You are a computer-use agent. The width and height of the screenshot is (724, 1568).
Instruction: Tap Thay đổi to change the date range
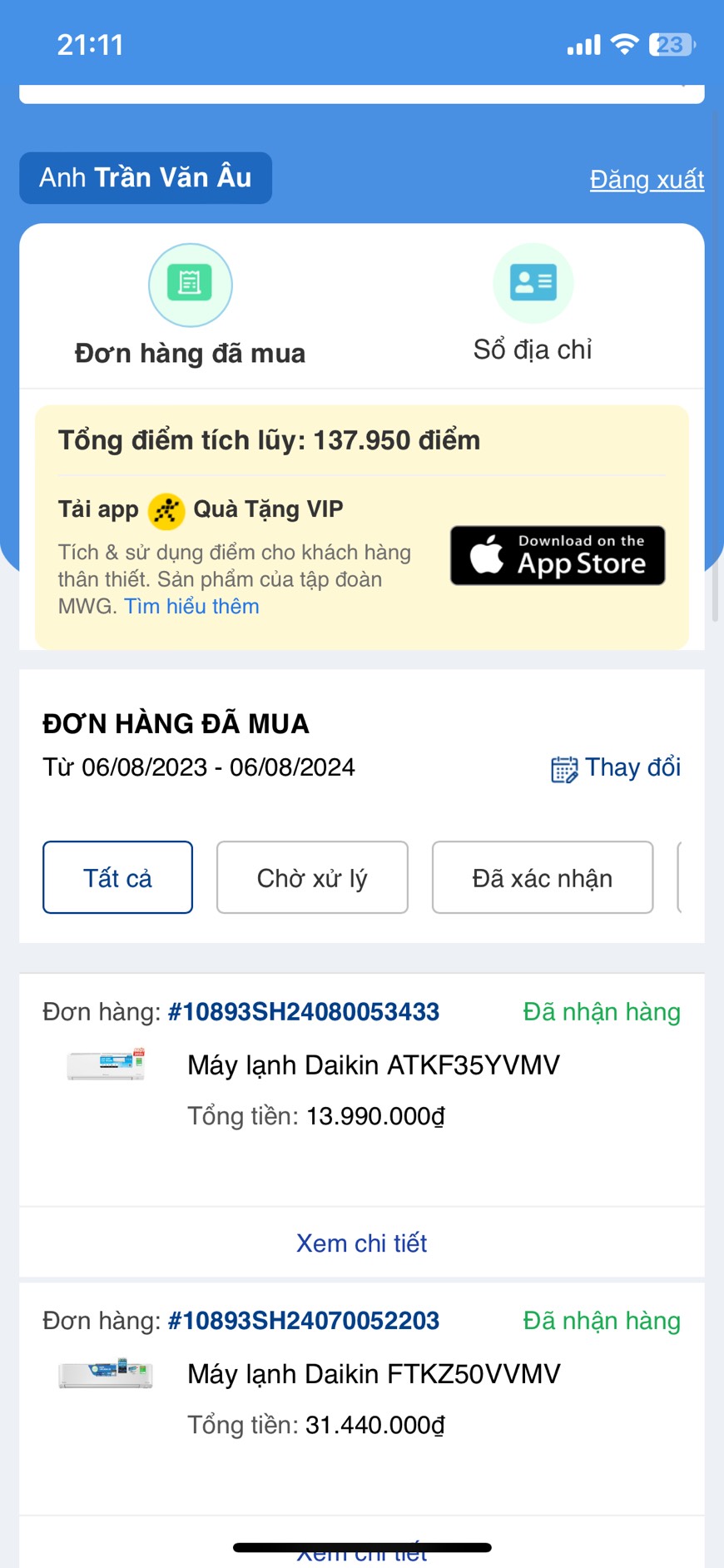tap(617, 767)
